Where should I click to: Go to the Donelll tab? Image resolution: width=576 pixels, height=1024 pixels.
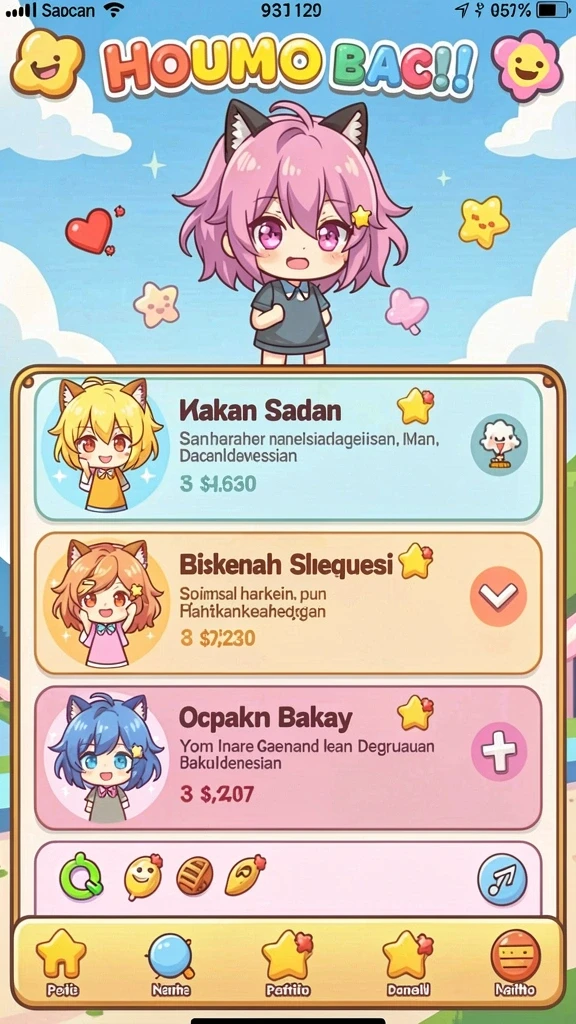point(408,963)
